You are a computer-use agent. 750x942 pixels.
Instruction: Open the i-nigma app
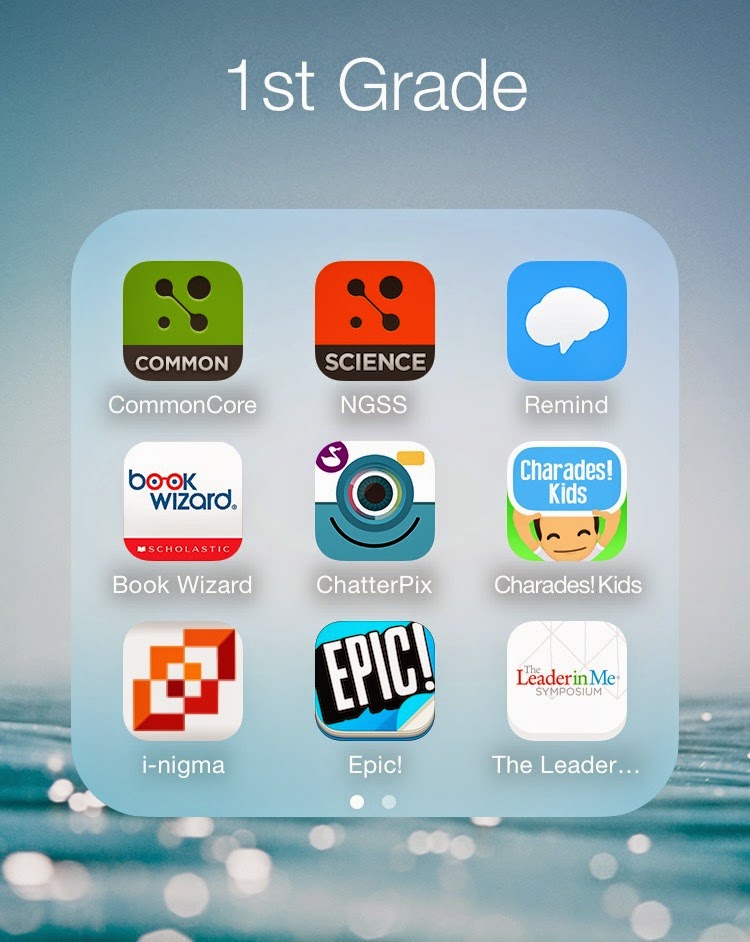click(x=182, y=681)
